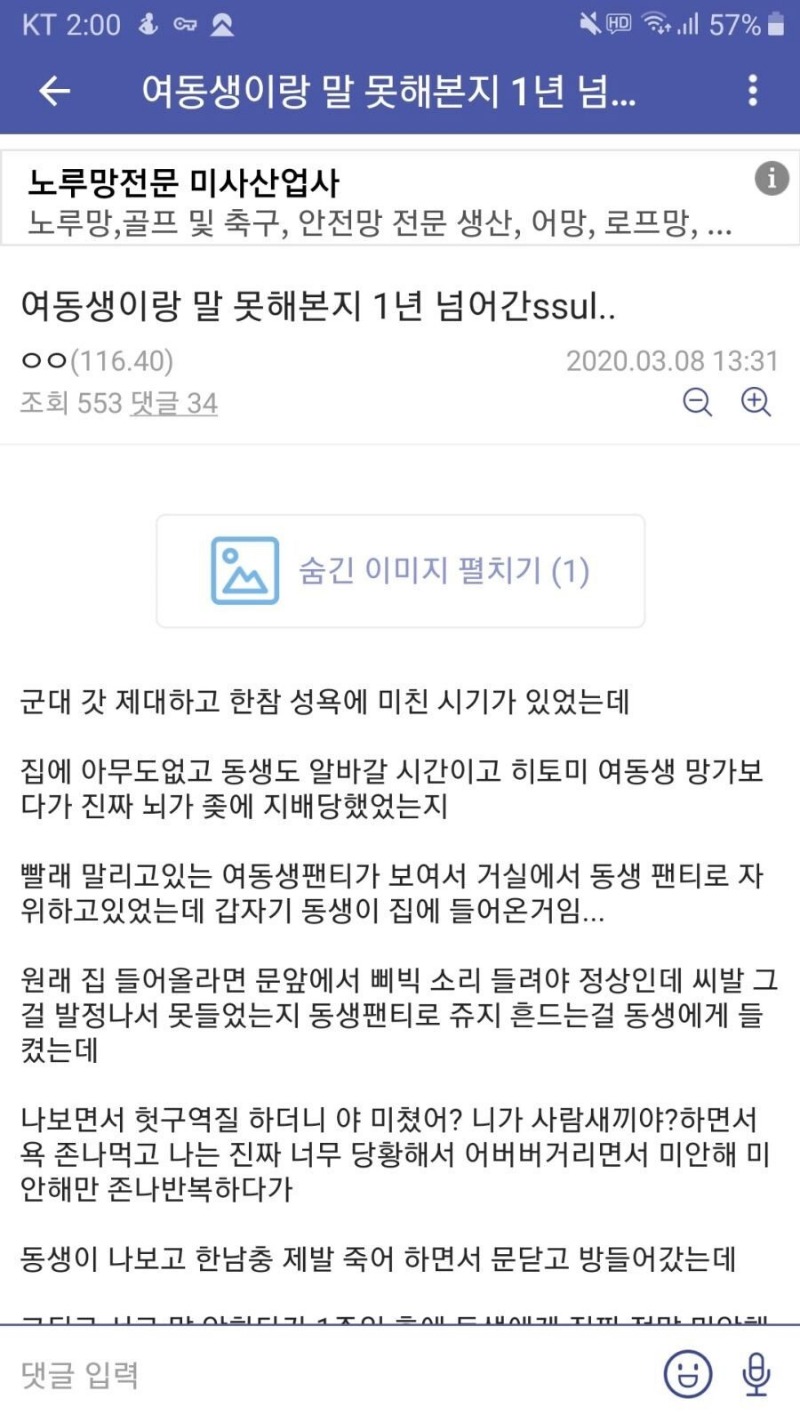Decrease text size with zoom-out icon

(697, 403)
